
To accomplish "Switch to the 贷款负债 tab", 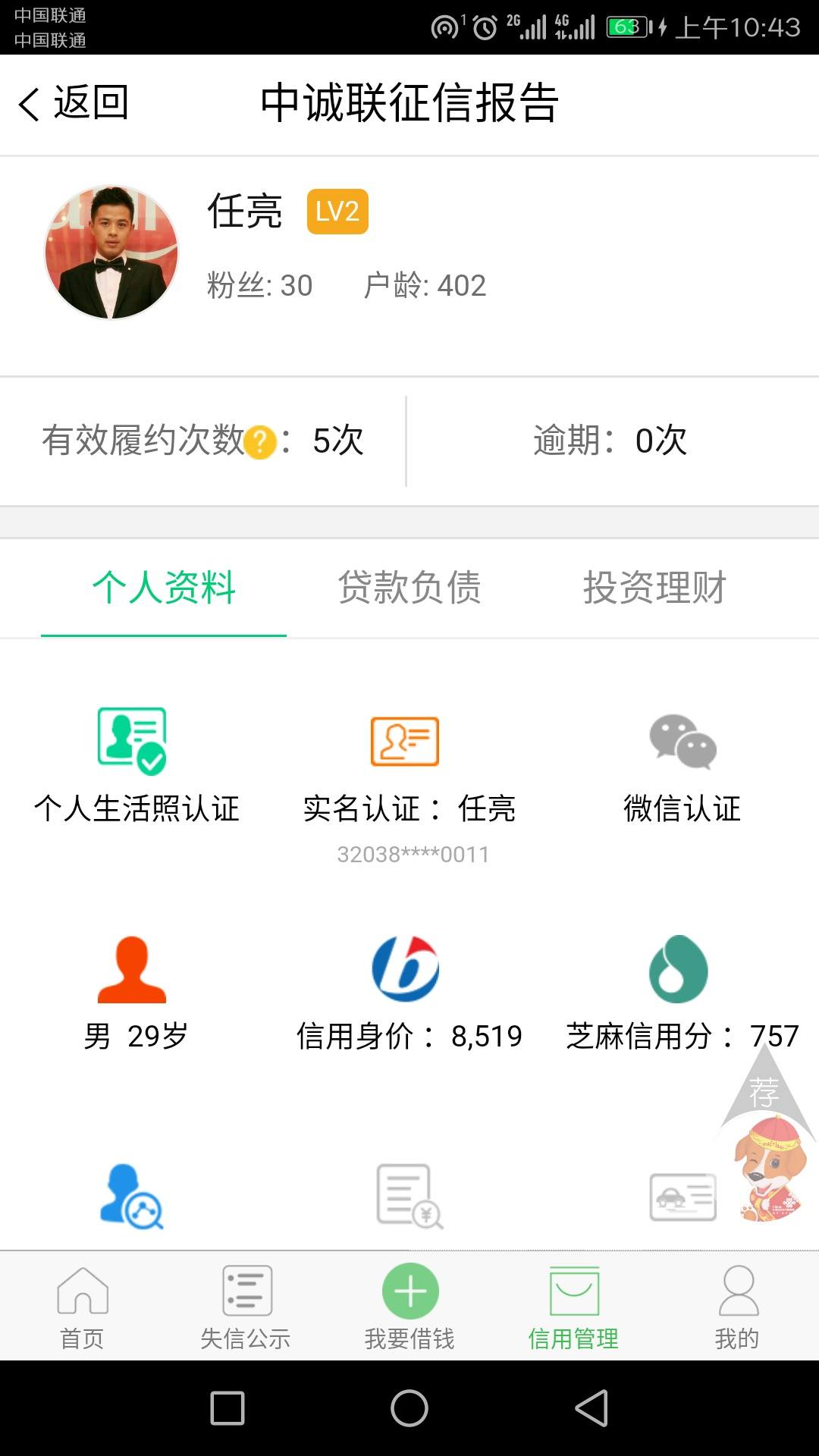I will [x=409, y=588].
